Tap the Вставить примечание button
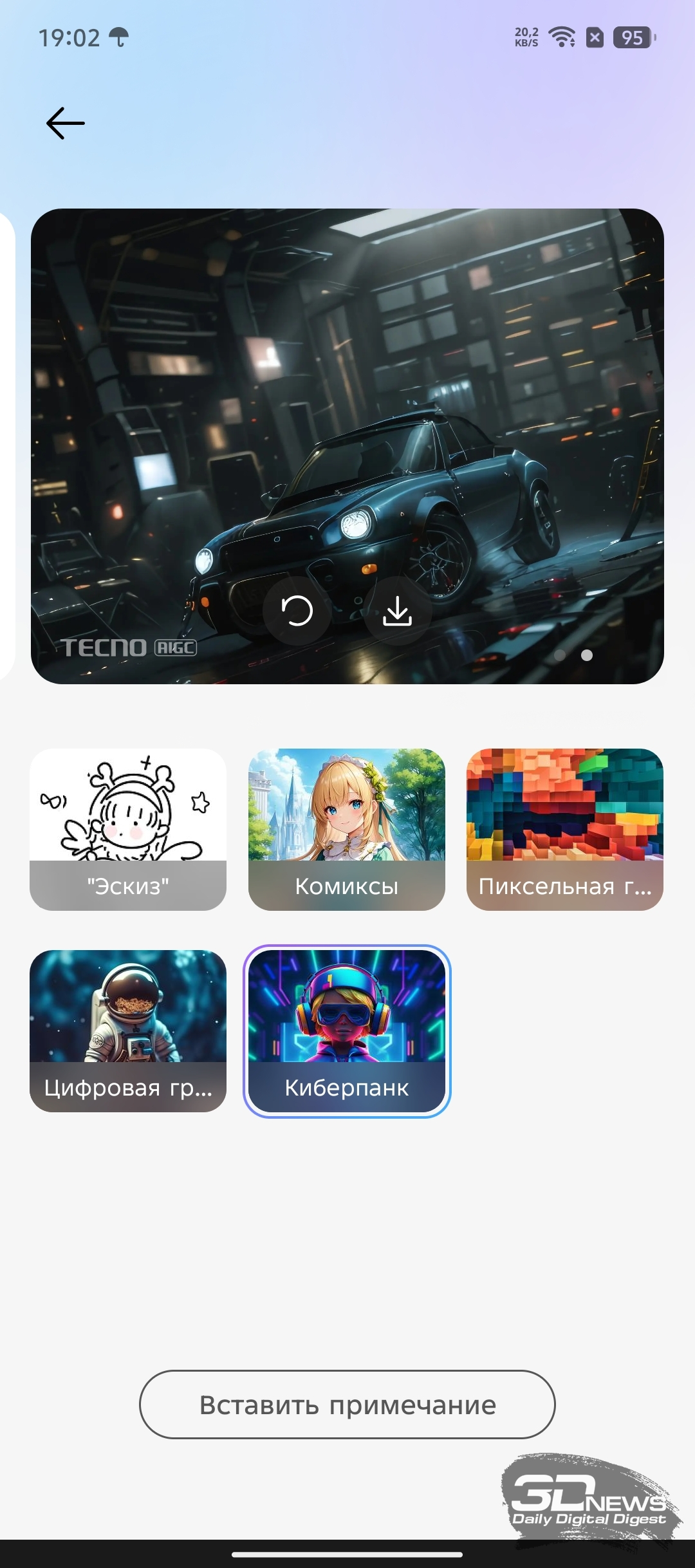 point(347,1405)
